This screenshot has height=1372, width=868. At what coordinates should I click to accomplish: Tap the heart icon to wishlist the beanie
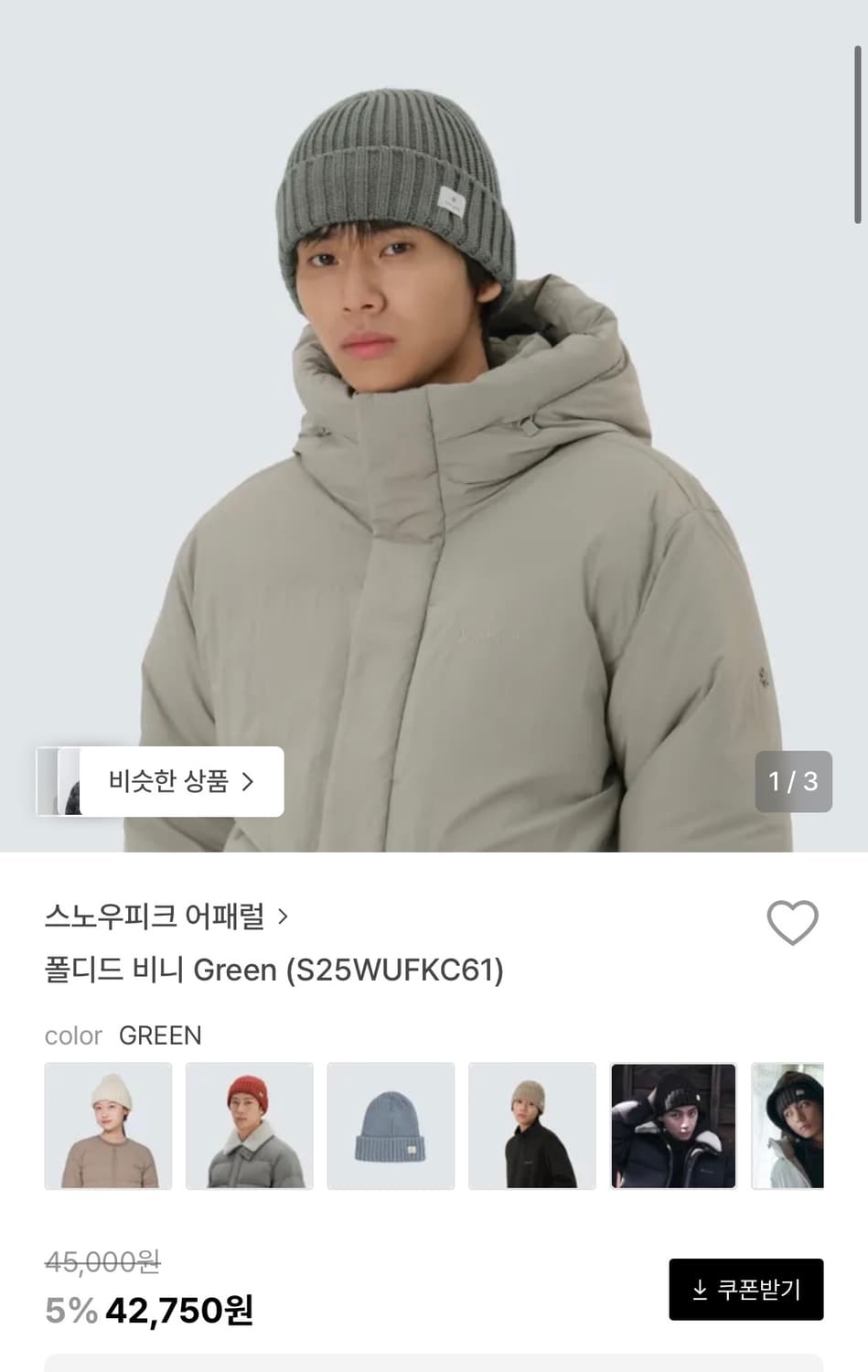[x=792, y=922]
